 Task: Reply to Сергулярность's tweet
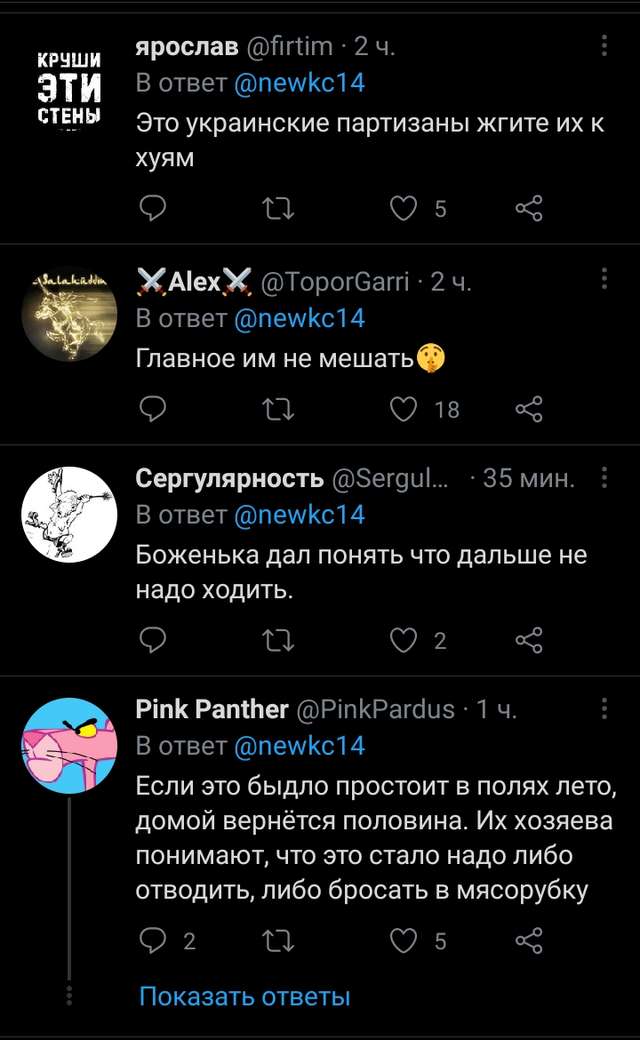click(152, 640)
